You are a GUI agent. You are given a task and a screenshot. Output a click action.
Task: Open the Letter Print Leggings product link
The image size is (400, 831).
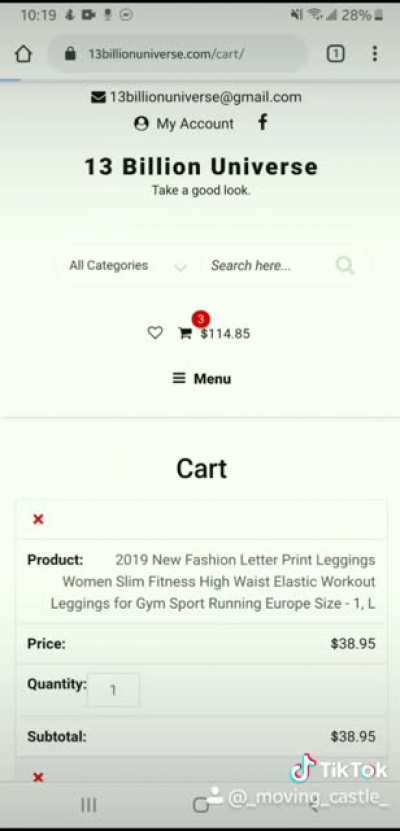click(x=213, y=581)
